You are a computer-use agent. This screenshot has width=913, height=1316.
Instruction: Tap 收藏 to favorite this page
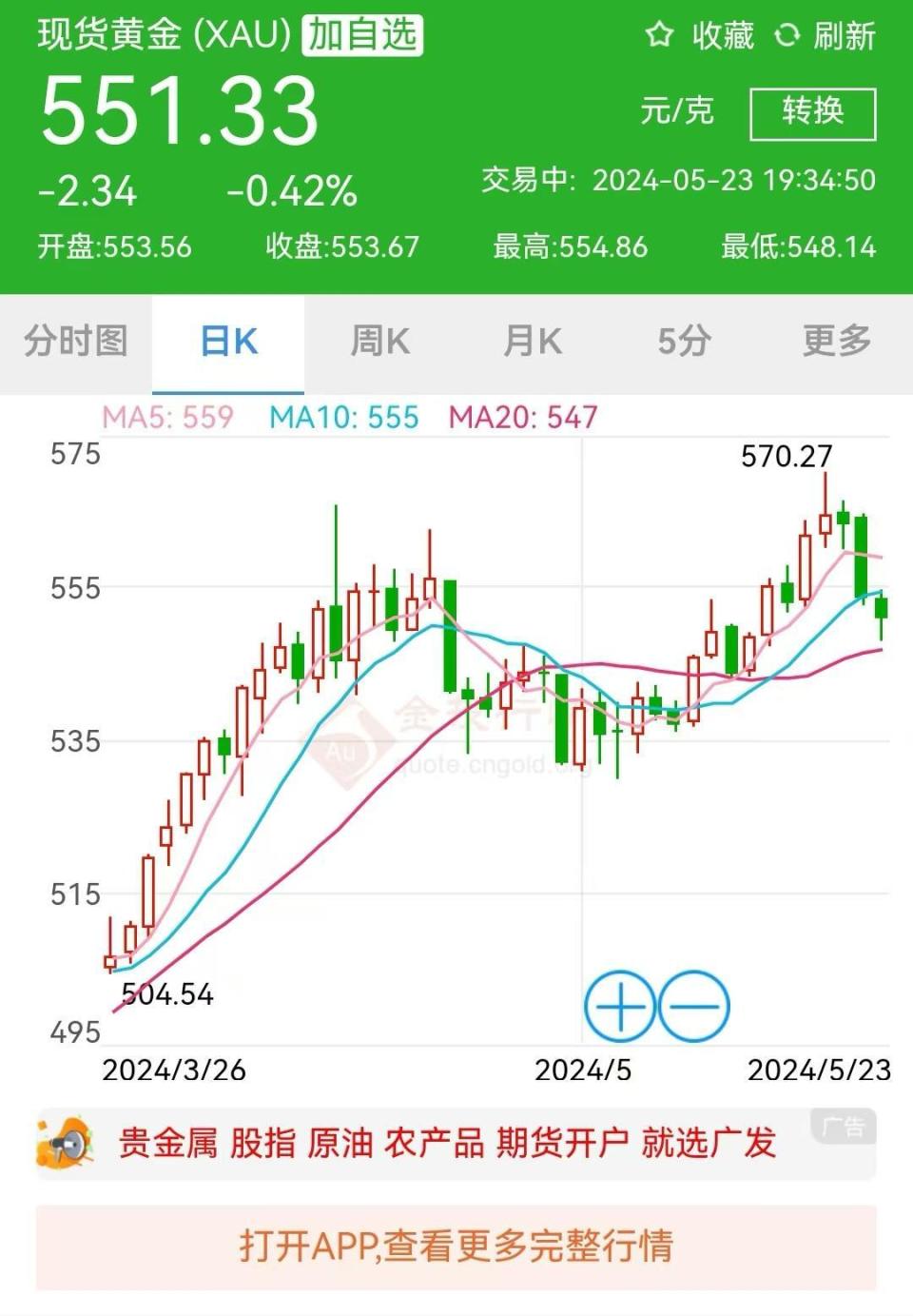click(700, 36)
